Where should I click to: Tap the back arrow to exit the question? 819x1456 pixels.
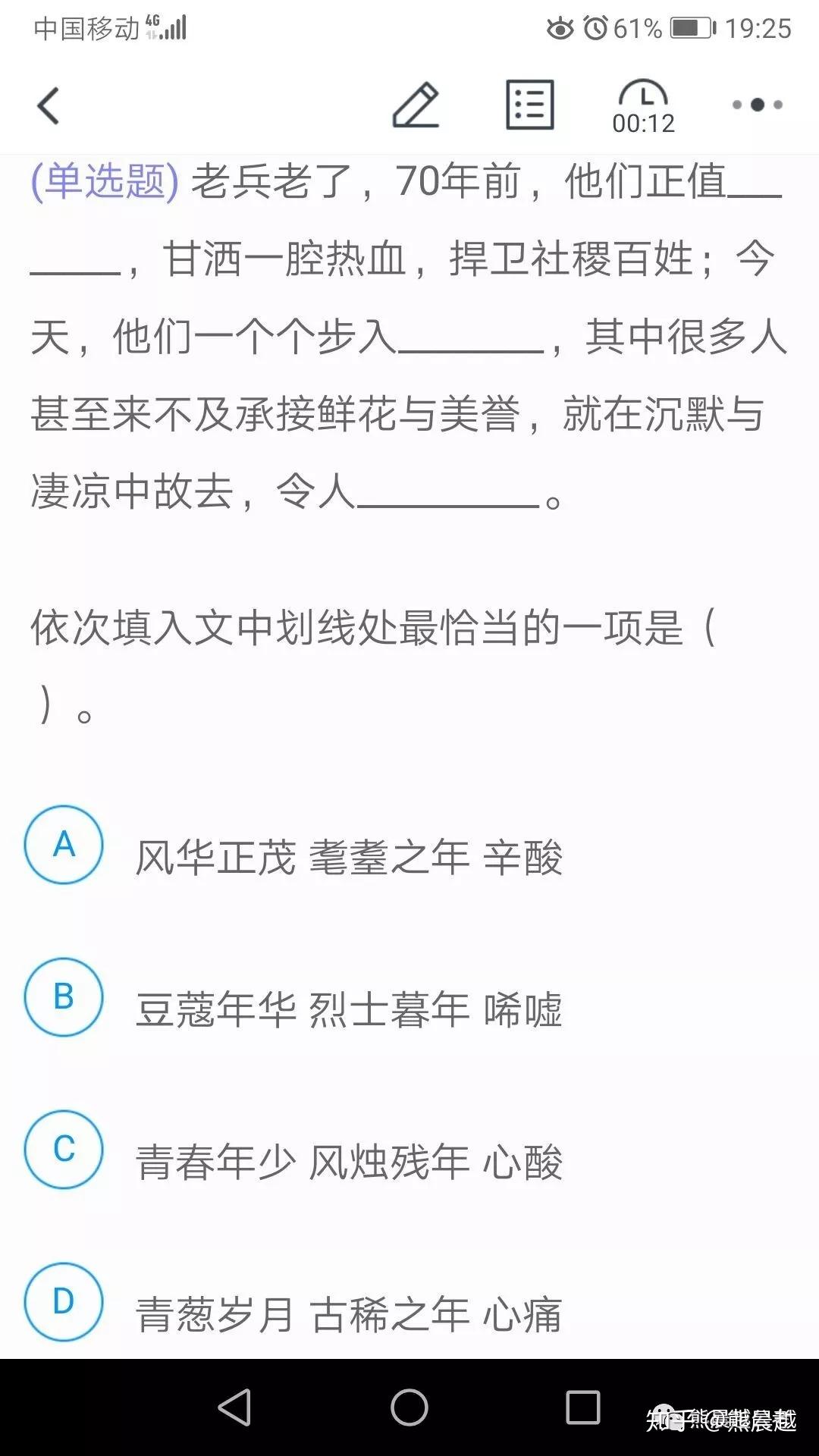click(48, 105)
